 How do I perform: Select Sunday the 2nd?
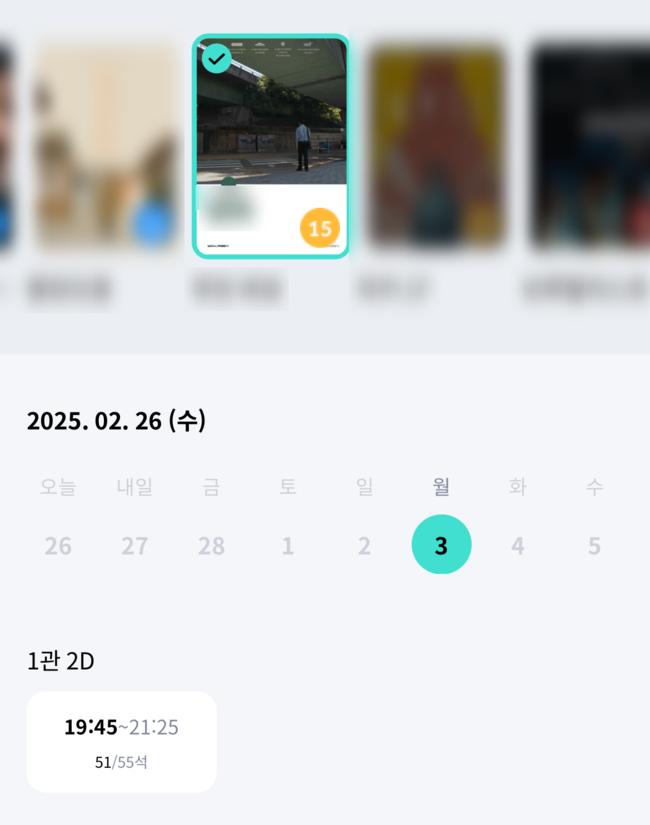pos(364,546)
